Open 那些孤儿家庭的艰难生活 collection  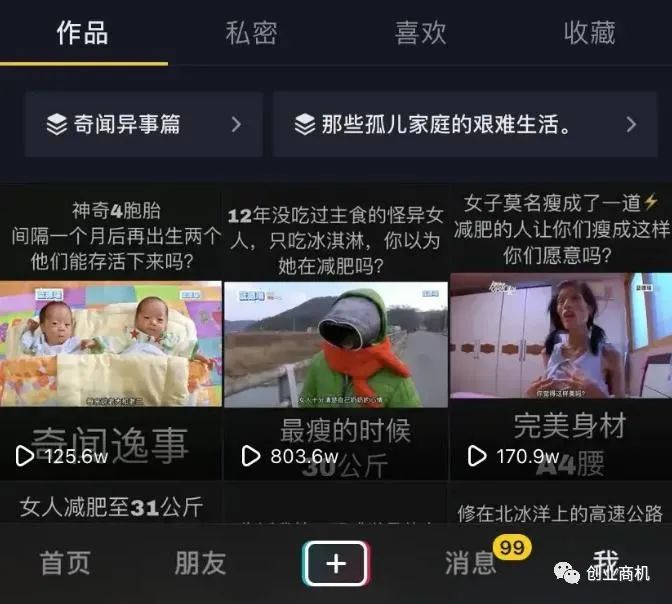point(465,125)
